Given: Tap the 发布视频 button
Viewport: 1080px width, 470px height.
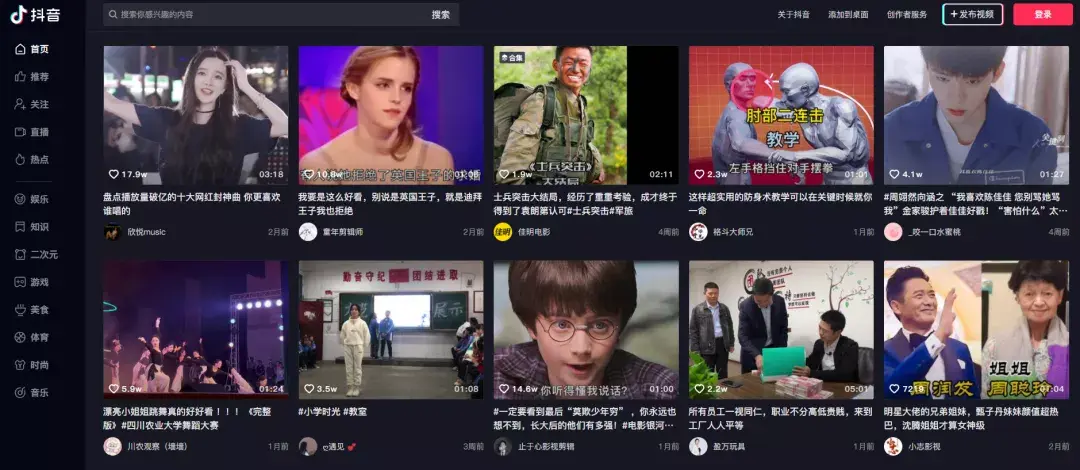Looking at the screenshot, I should coord(972,14).
